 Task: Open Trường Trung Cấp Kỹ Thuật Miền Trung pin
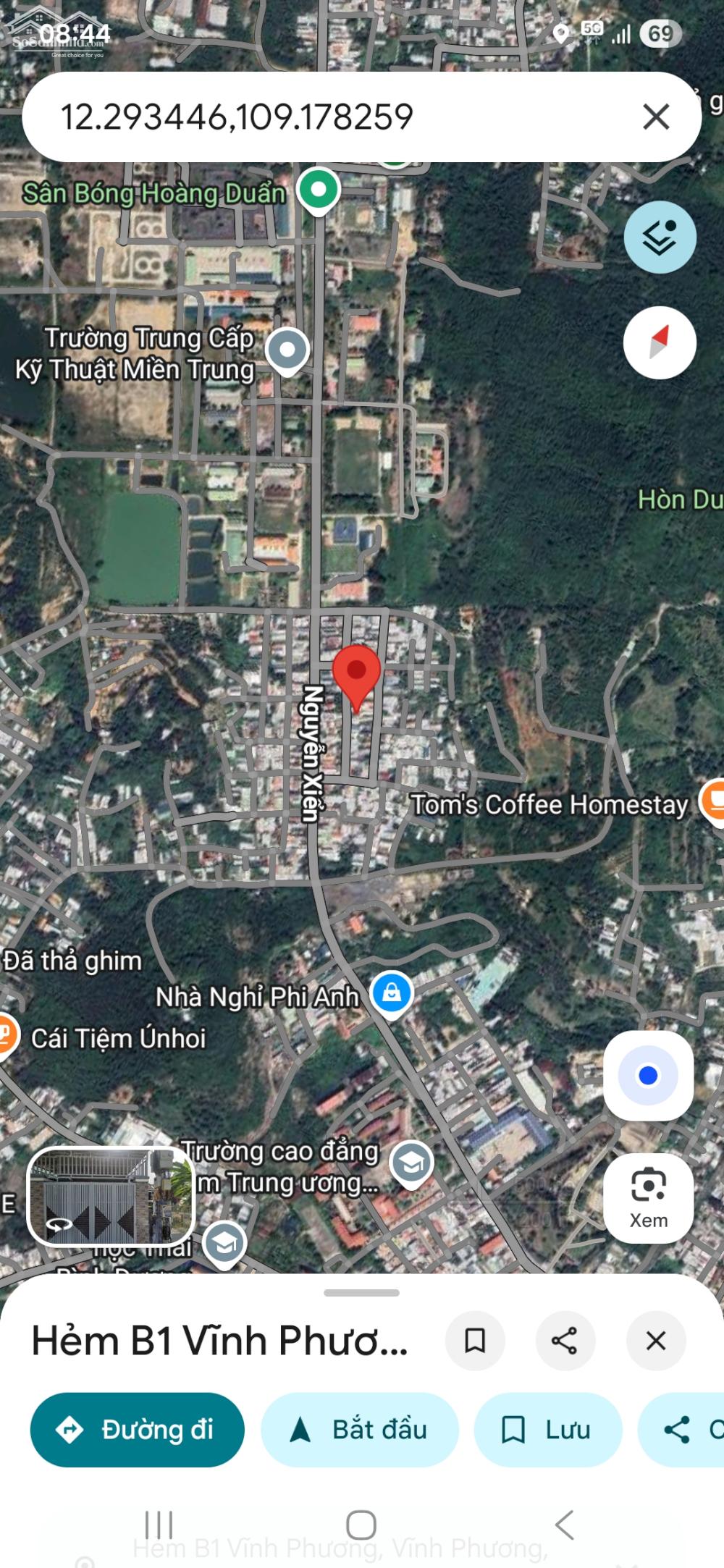[x=287, y=351]
